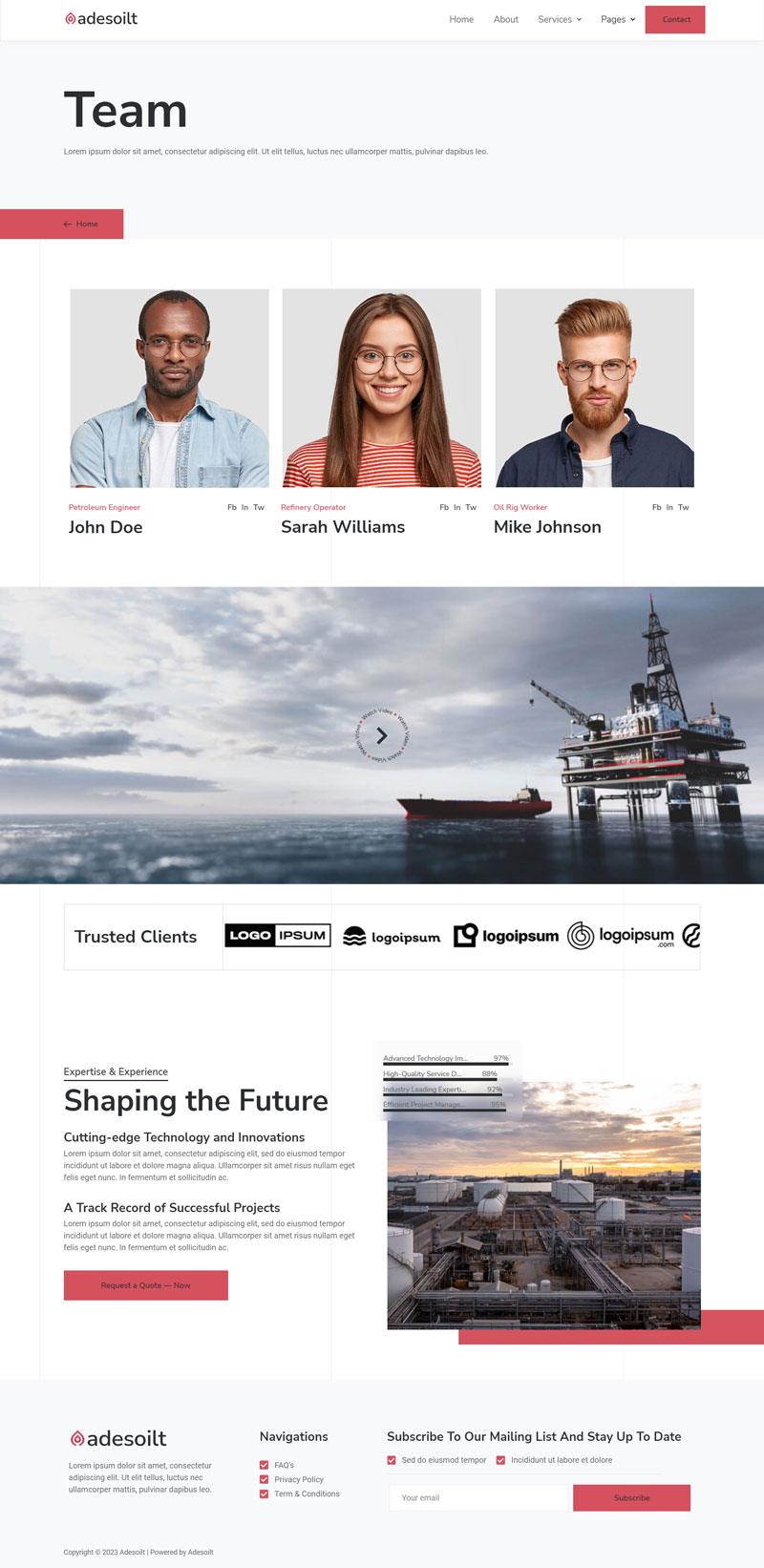This screenshot has height=1568, width=764.
Task: Expand the Pages dropdown menu
Action: [617, 19]
